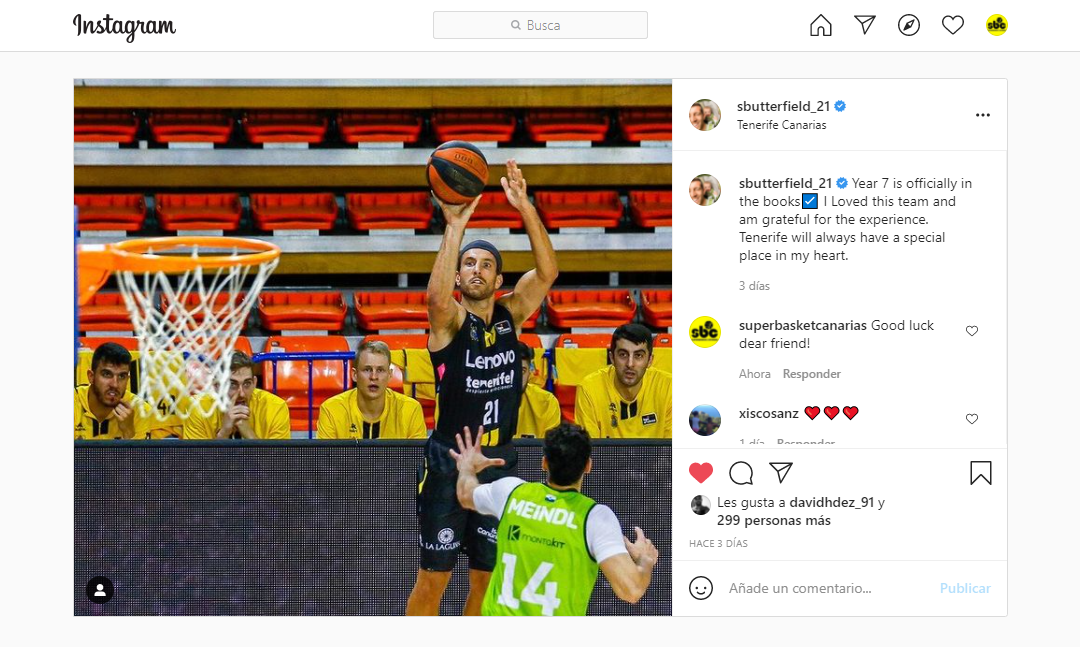
Task: Open my profile avatar in header
Action: click(996, 25)
